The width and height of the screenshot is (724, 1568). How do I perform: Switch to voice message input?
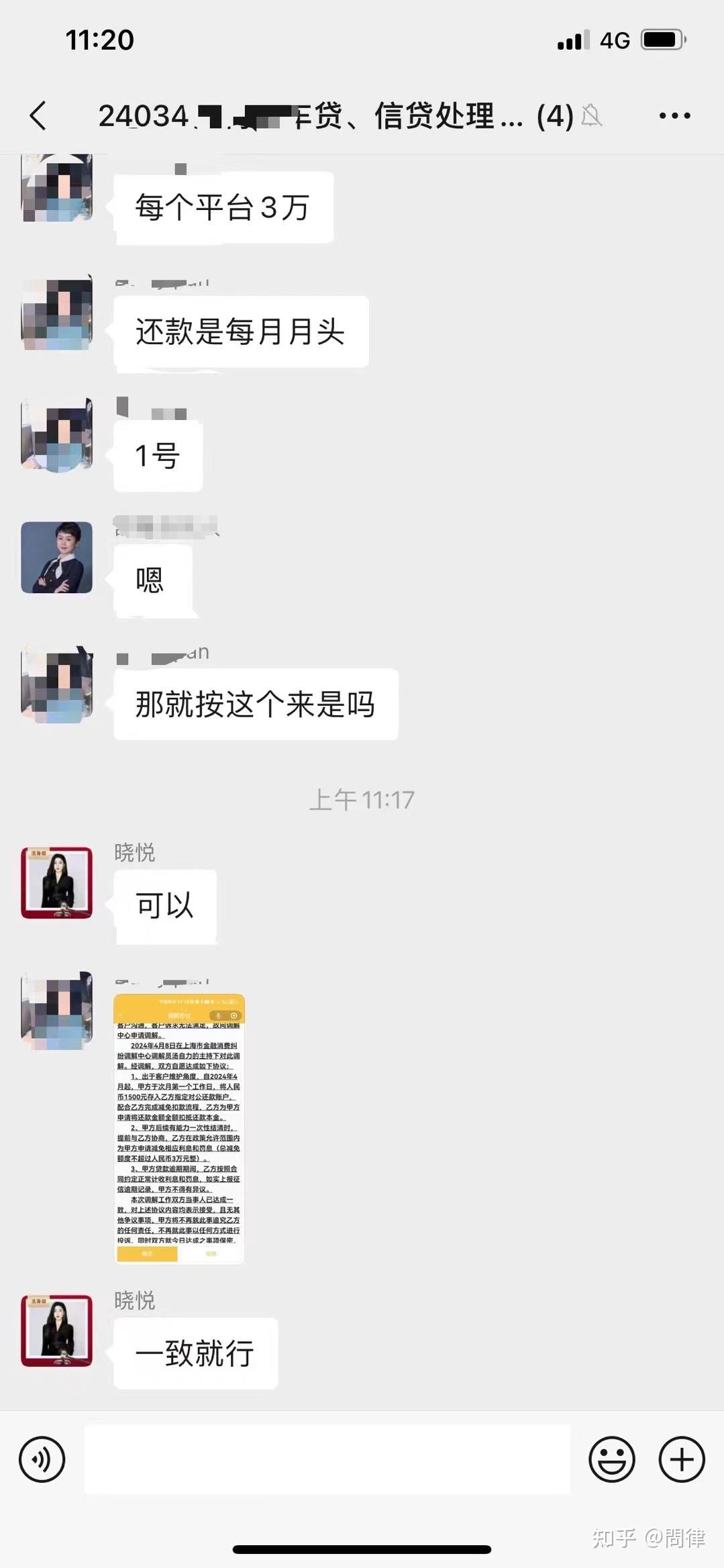click(42, 1459)
